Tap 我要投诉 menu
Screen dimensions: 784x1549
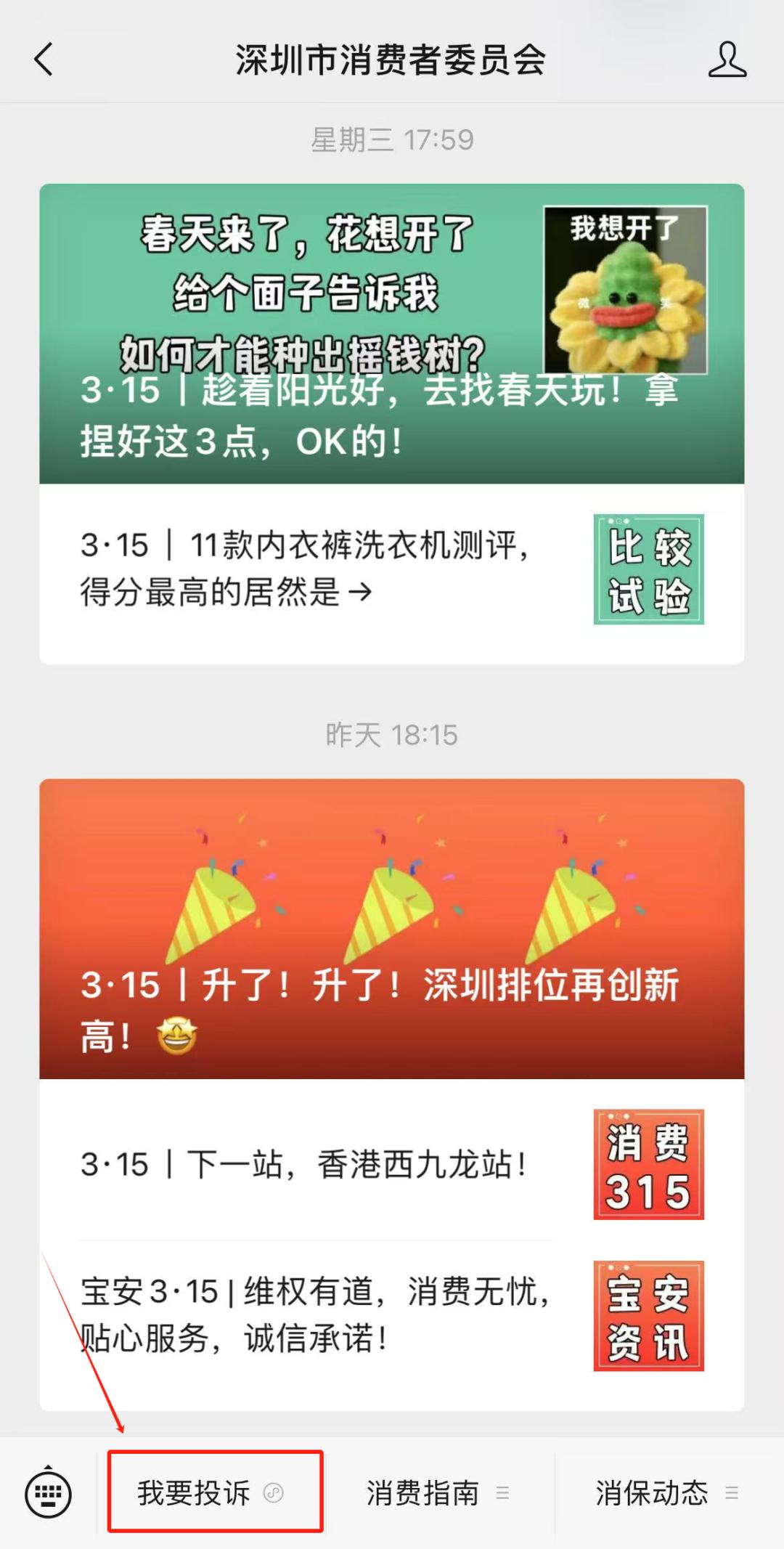coord(215,1492)
